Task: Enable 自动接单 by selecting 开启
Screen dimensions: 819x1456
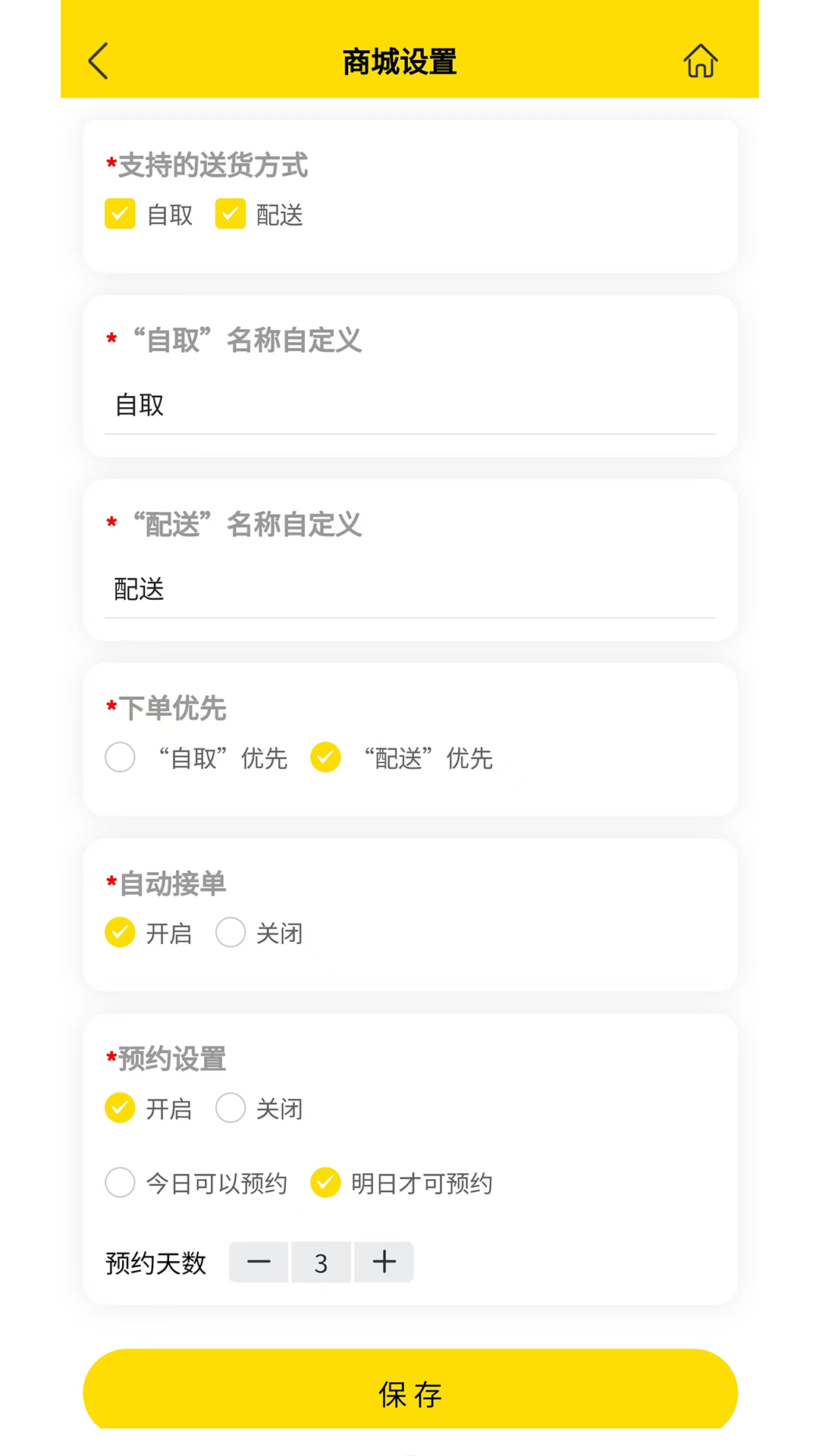Action: click(119, 933)
